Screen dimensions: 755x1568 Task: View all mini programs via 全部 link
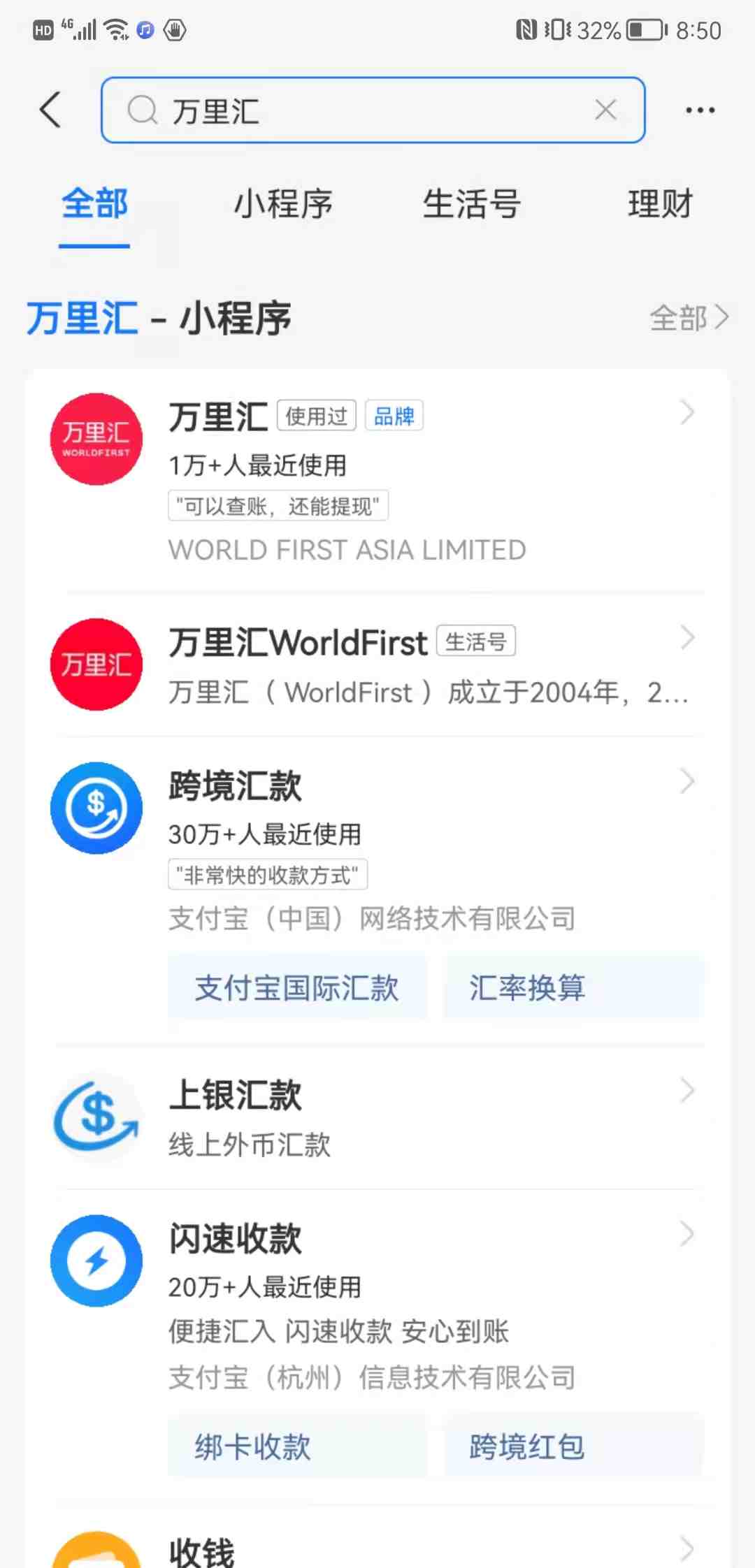click(689, 318)
